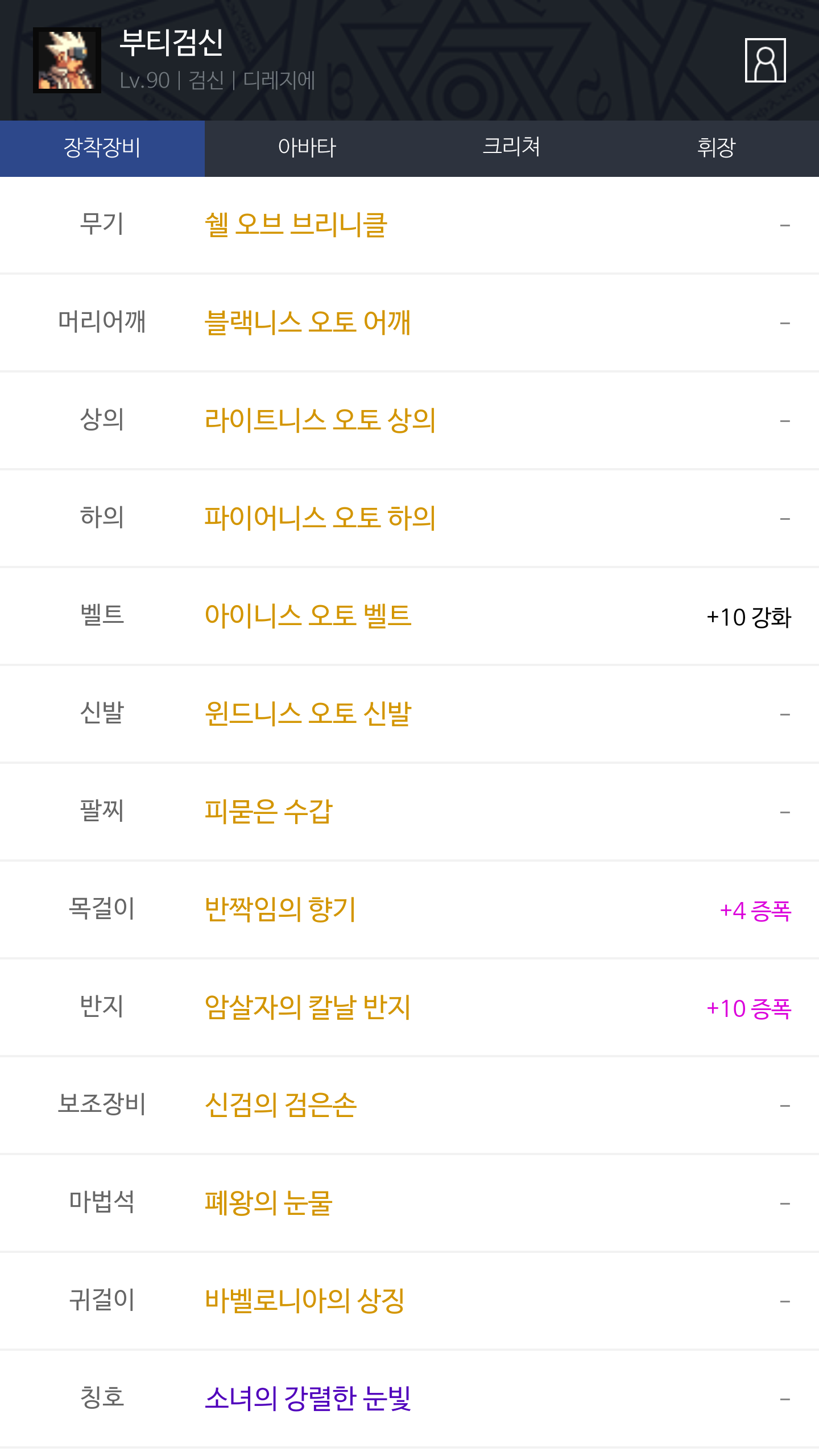Open weapon item 쉘 오브 브리니클

296,225
